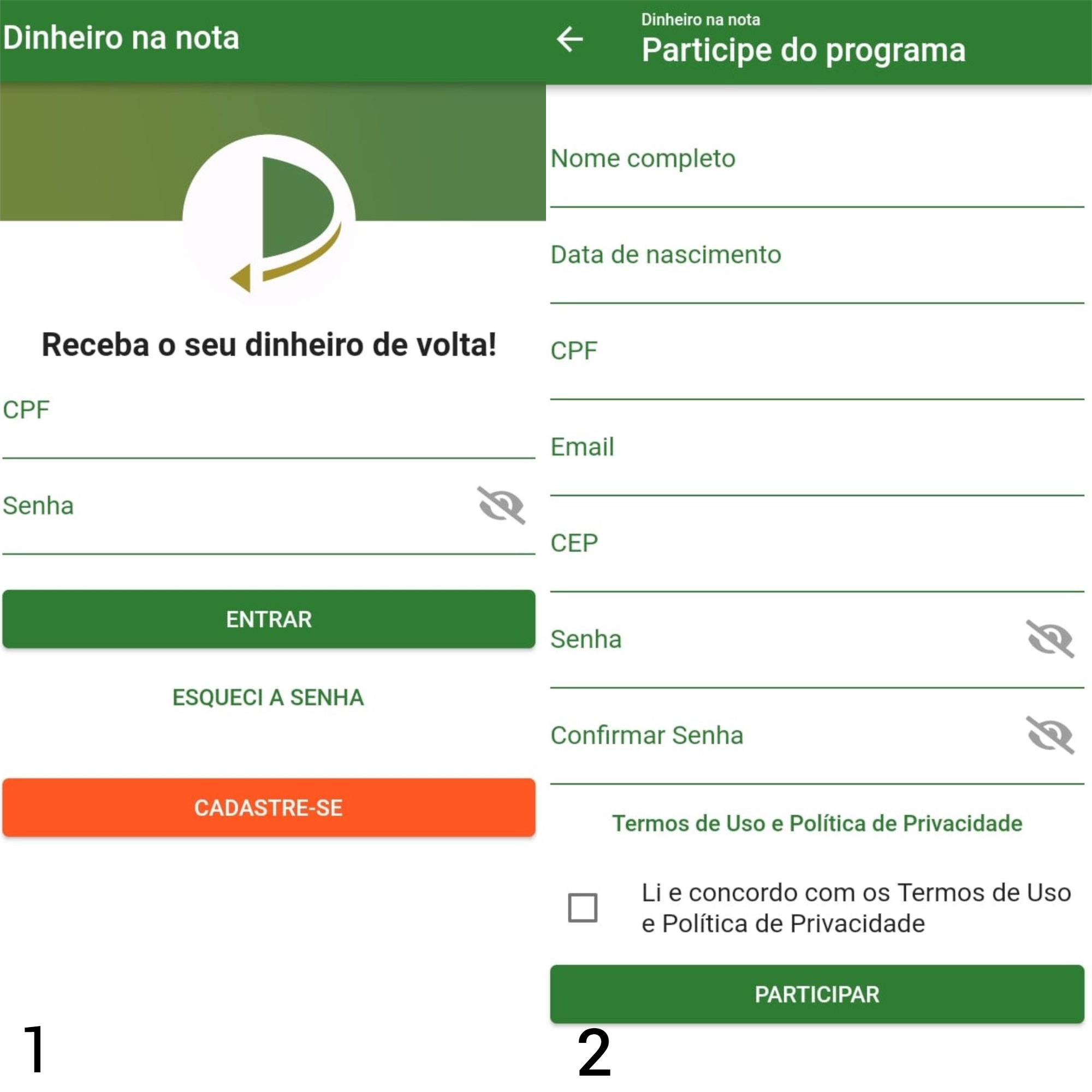
Task: Tap the ENTRAR button
Action: tap(269, 619)
